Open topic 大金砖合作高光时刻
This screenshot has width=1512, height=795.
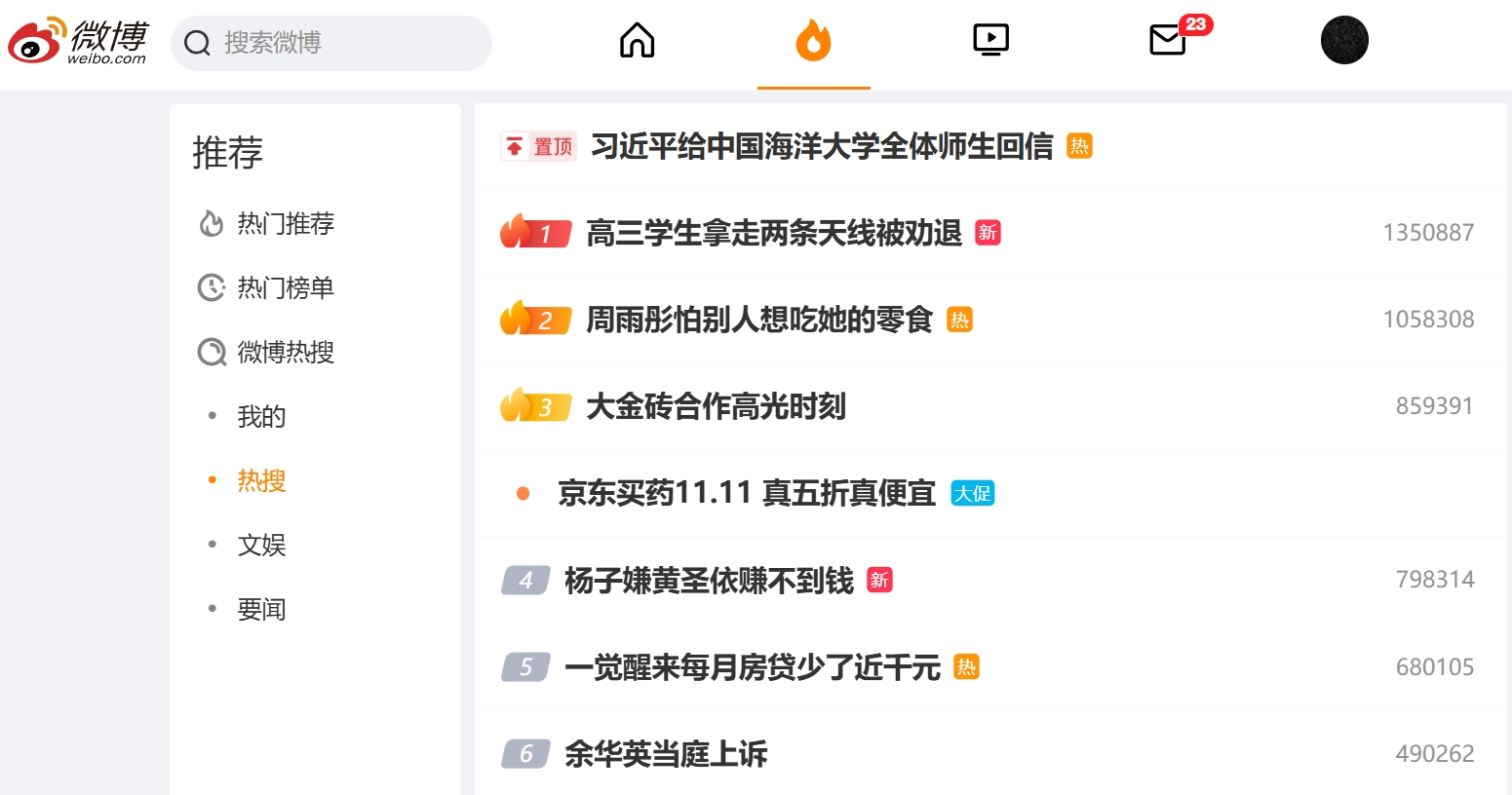715,407
